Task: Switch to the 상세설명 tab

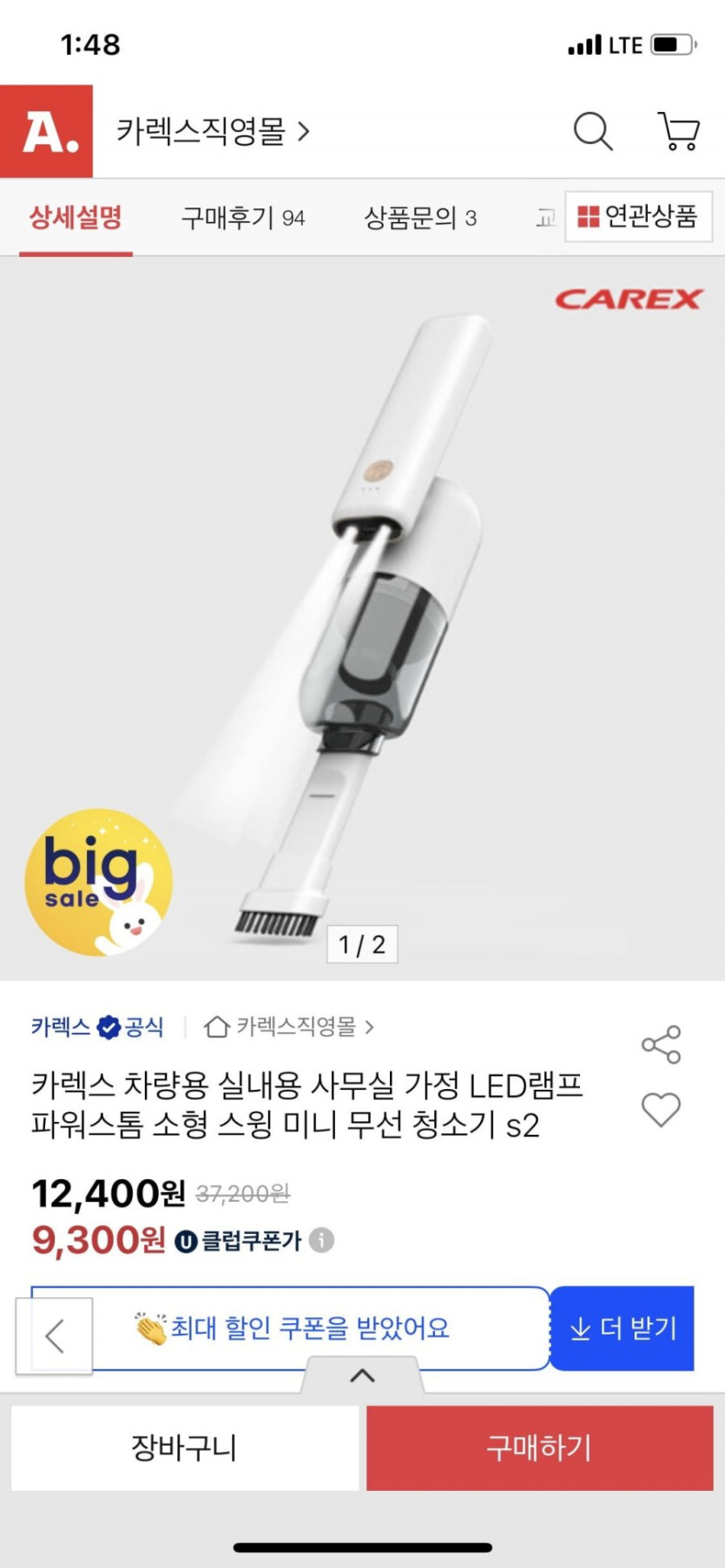Action: pyautogui.click(x=76, y=217)
